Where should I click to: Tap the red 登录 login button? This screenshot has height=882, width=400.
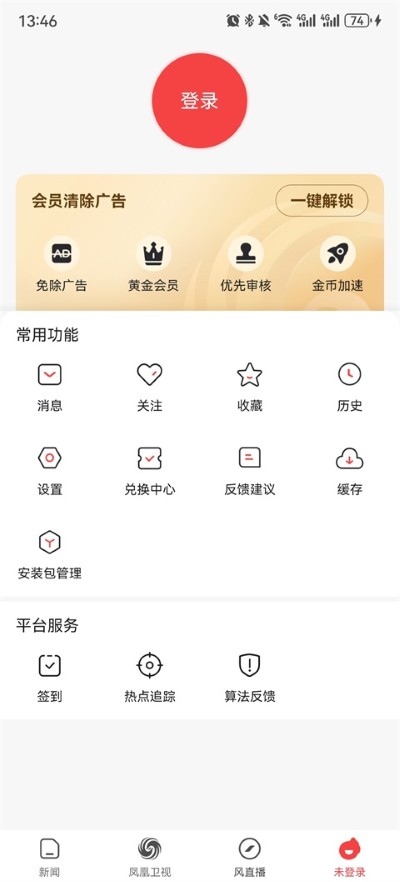click(200, 101)
